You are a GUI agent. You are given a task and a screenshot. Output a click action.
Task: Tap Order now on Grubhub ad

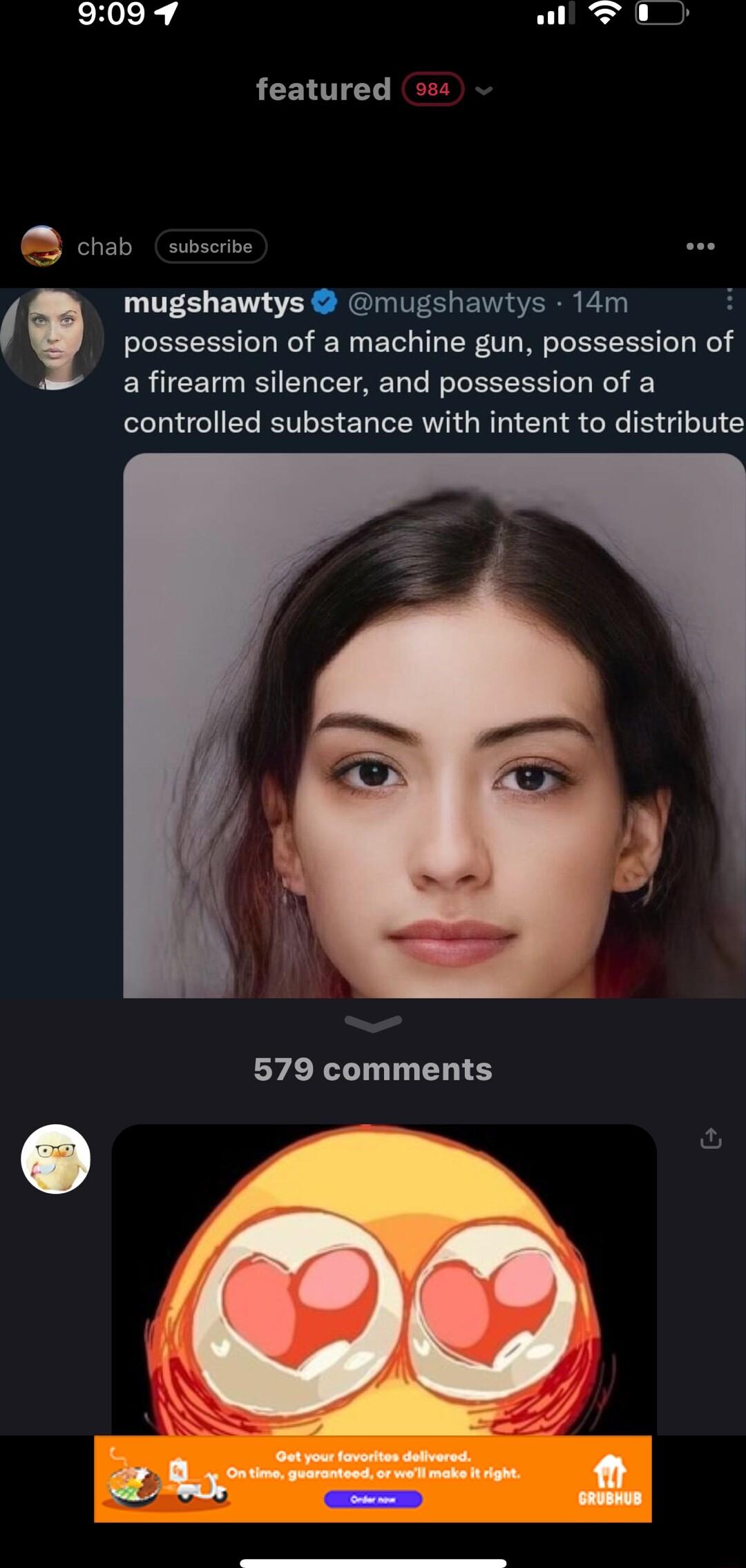[x=373, y=1499]
